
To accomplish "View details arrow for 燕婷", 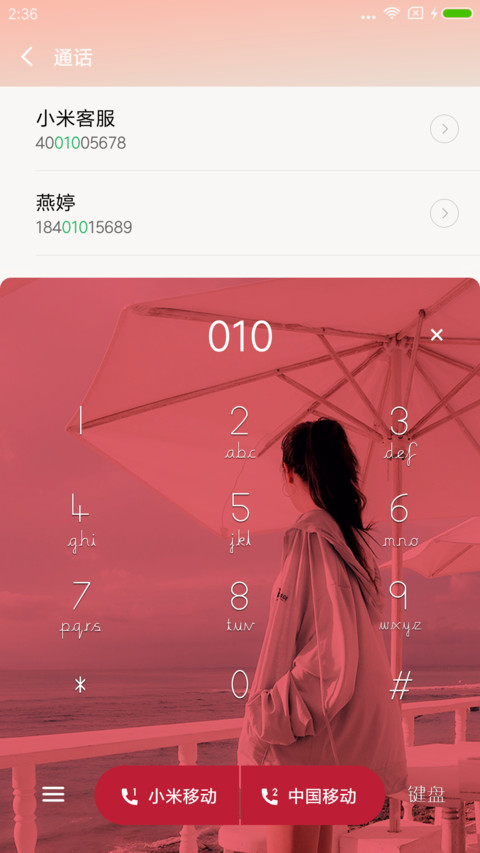I will coord(444,214).
